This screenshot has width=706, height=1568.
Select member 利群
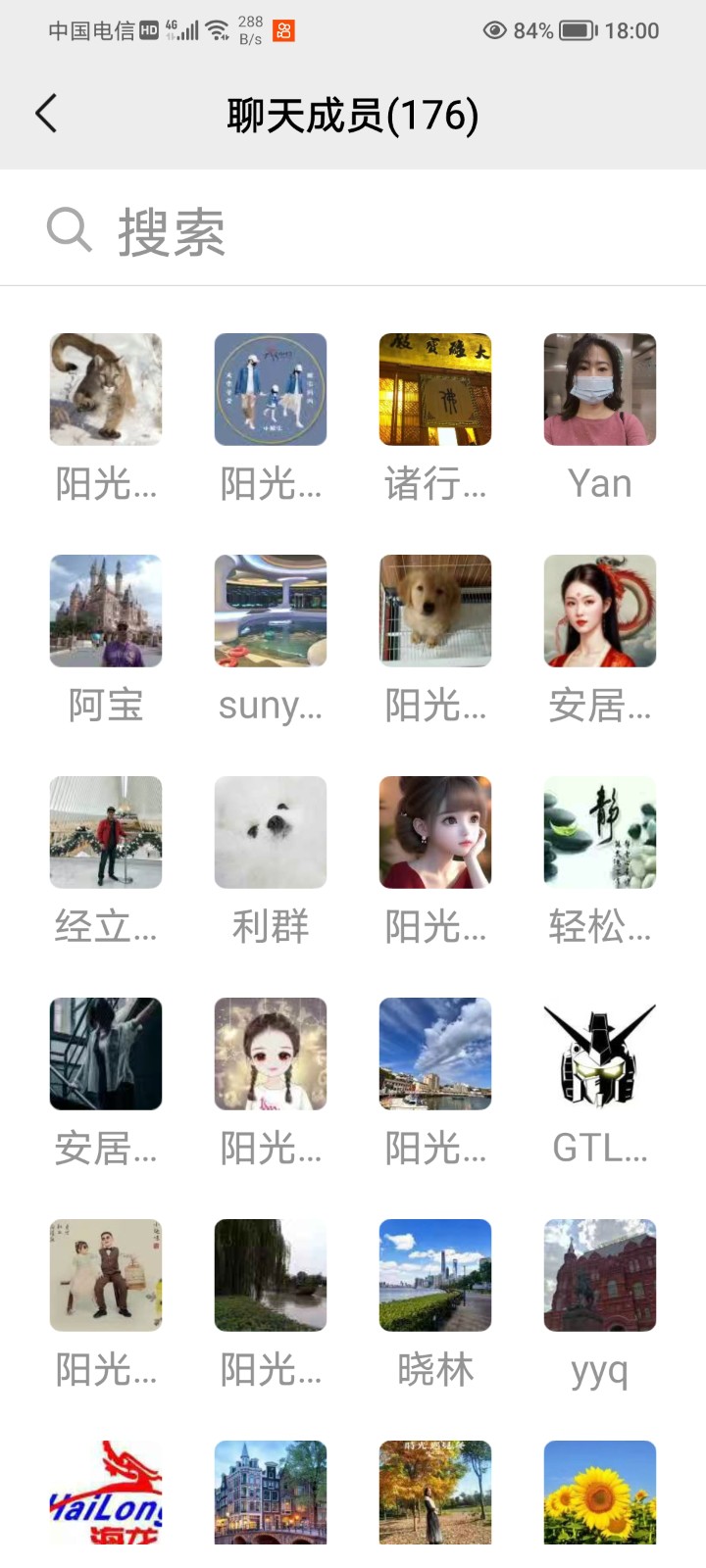(x=271, y=833)
